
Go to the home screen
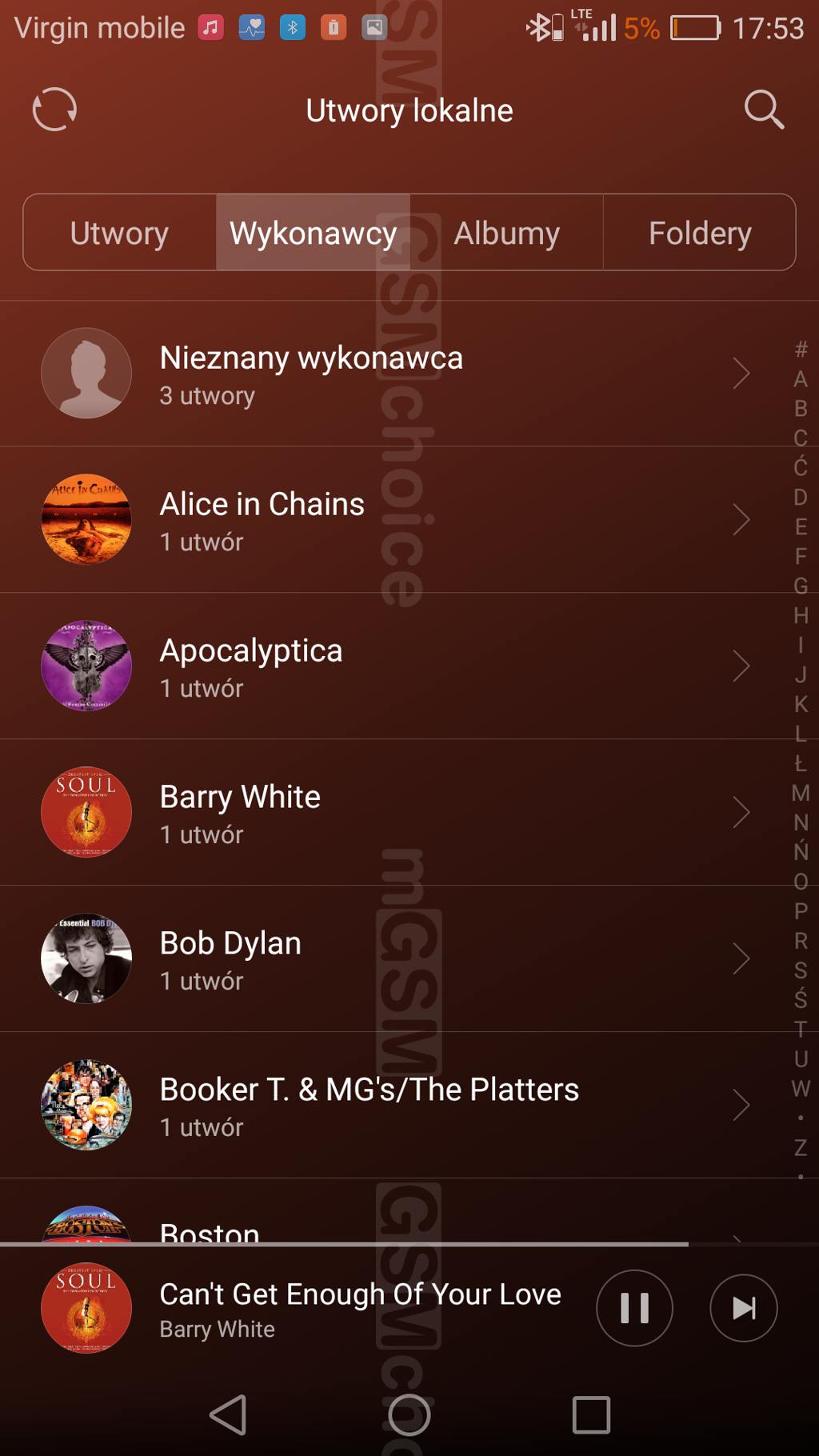tap(409, 1414)
